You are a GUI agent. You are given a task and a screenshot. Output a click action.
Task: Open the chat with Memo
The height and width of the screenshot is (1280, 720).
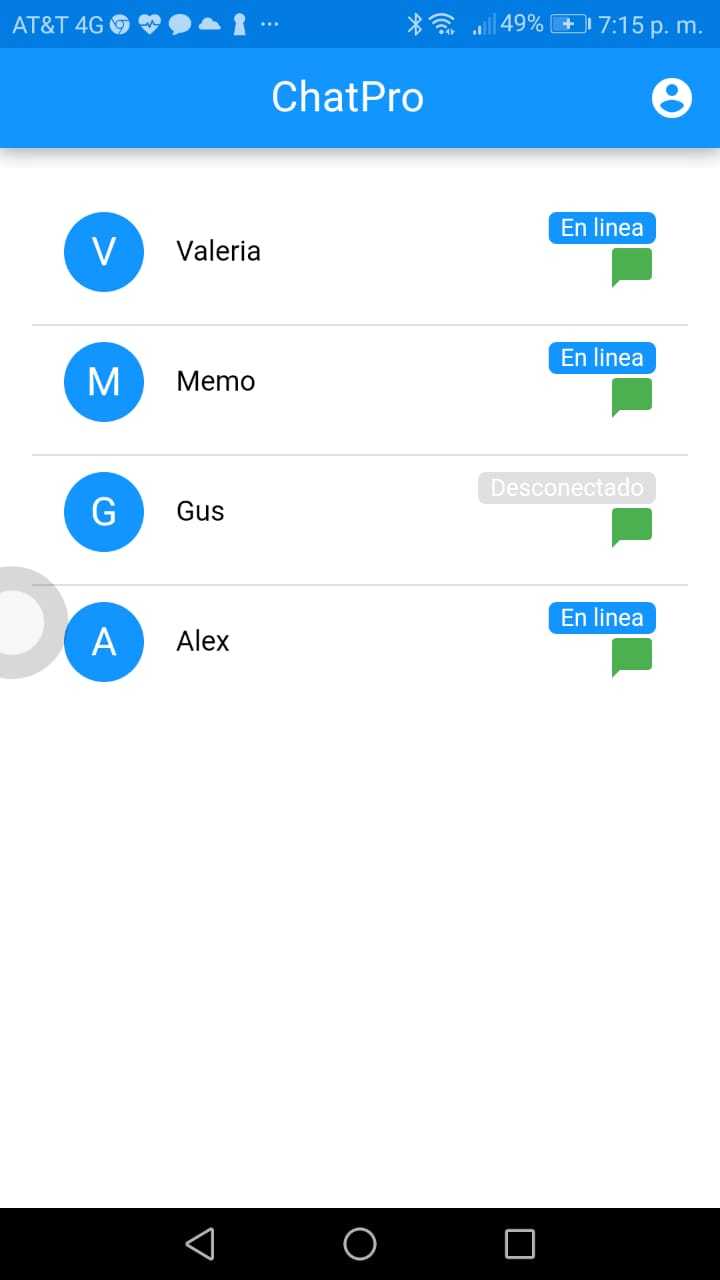point(216,382)
